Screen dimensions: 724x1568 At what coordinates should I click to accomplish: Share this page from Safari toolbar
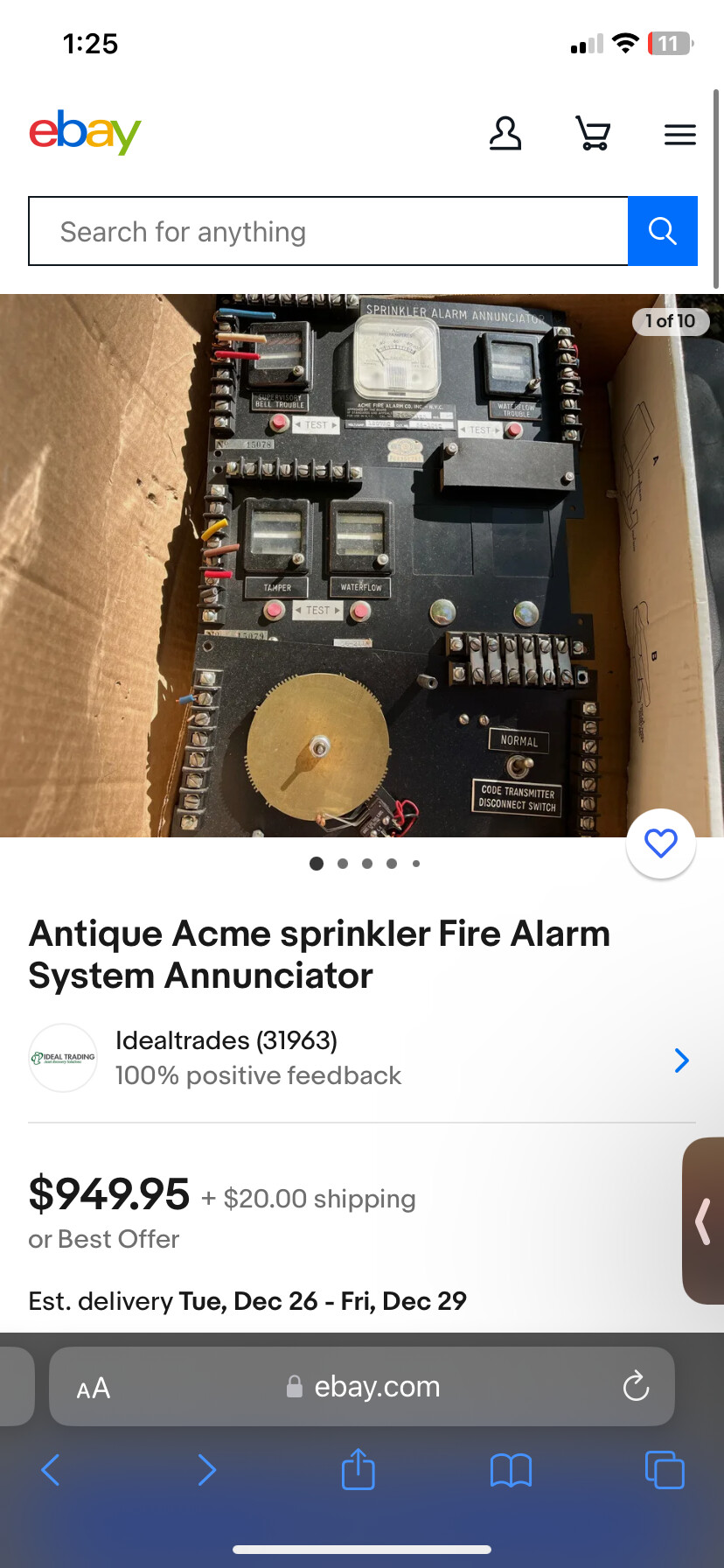coord(359,1470)
